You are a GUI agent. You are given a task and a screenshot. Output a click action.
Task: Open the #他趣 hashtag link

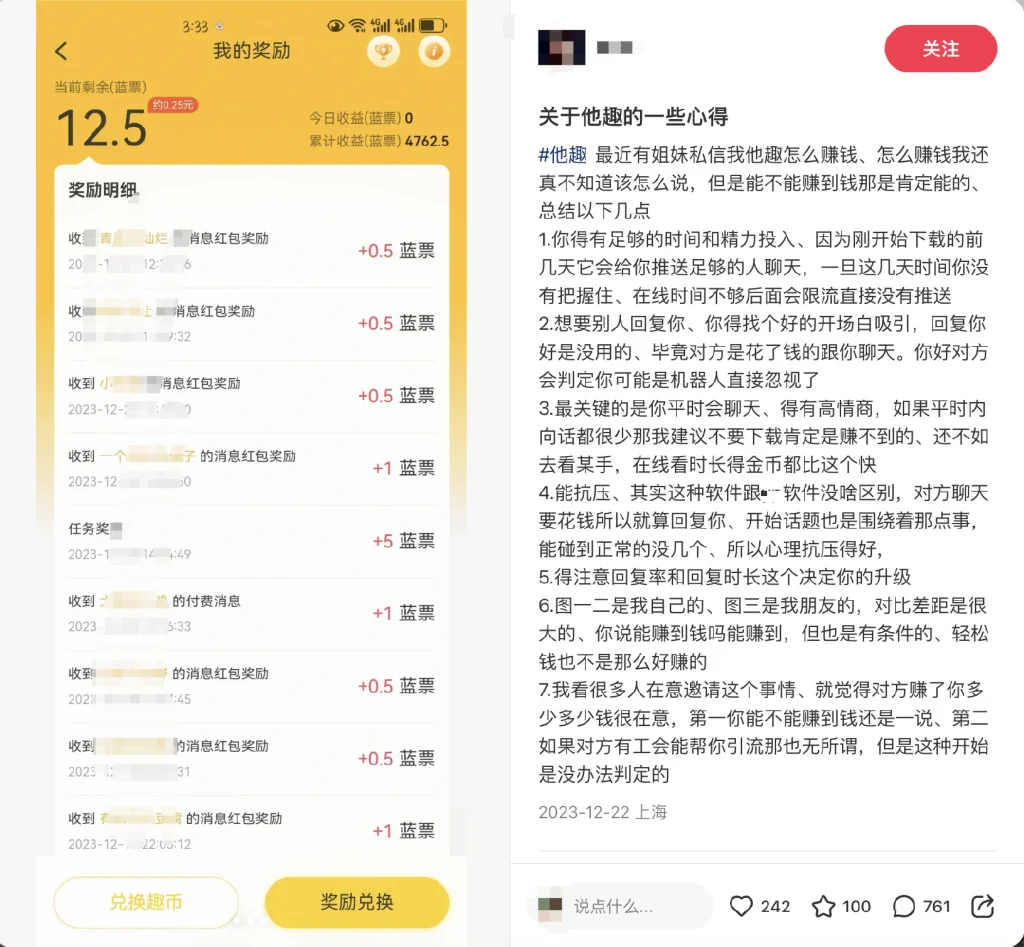point(563,155)
